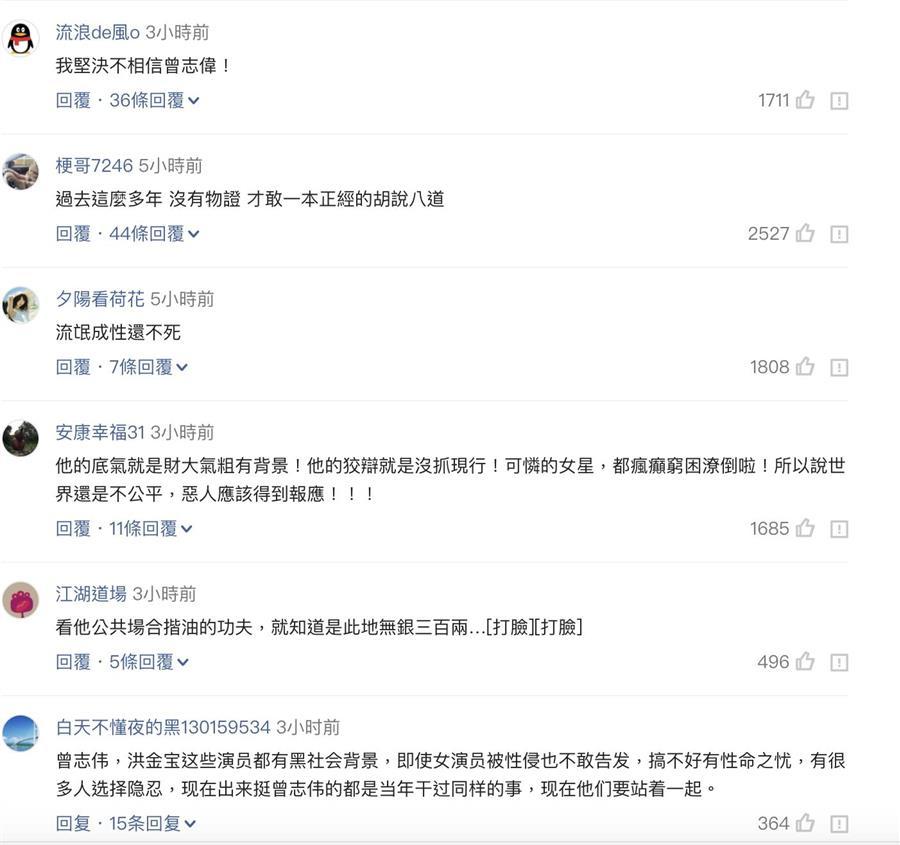This screenshot has width=900, height=845.
Task: Expand 44條回覆 under 梗哥7246's comment
Action: coord(154,233)
